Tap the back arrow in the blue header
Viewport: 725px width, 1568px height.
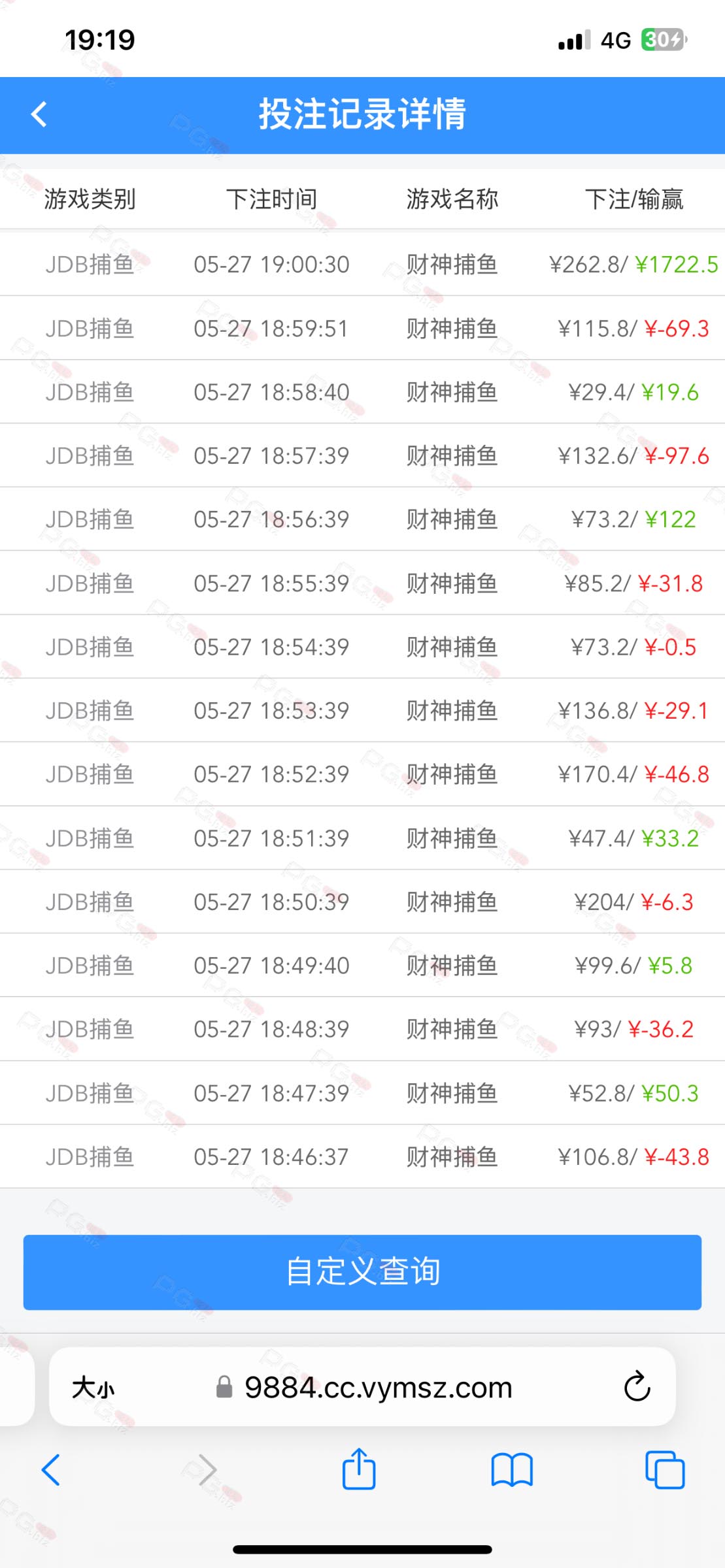tap(39, 114)
